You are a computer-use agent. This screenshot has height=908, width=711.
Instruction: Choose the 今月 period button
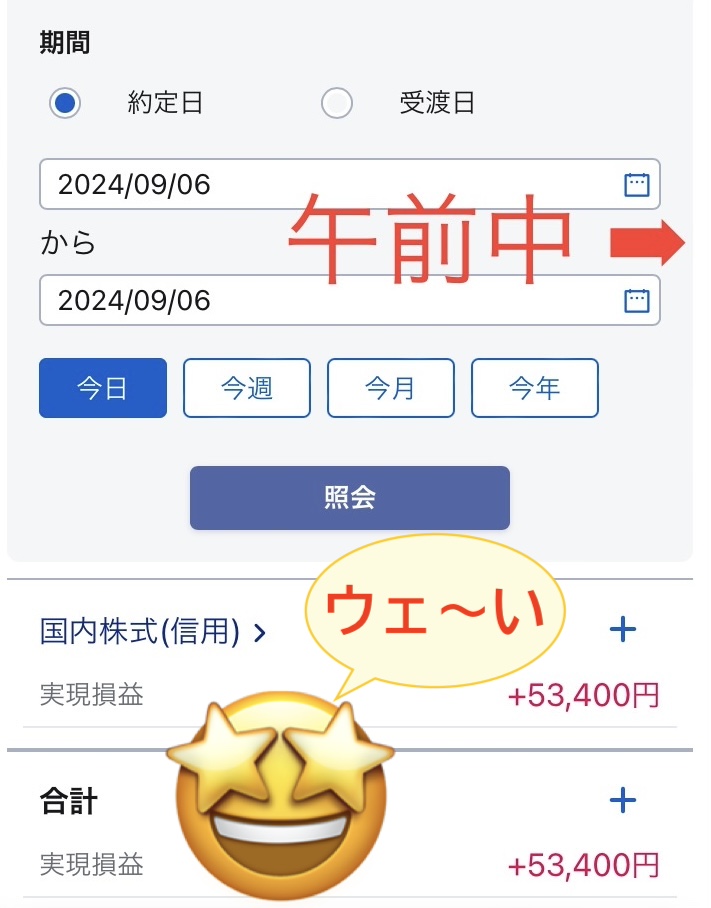tap(391, 388)
